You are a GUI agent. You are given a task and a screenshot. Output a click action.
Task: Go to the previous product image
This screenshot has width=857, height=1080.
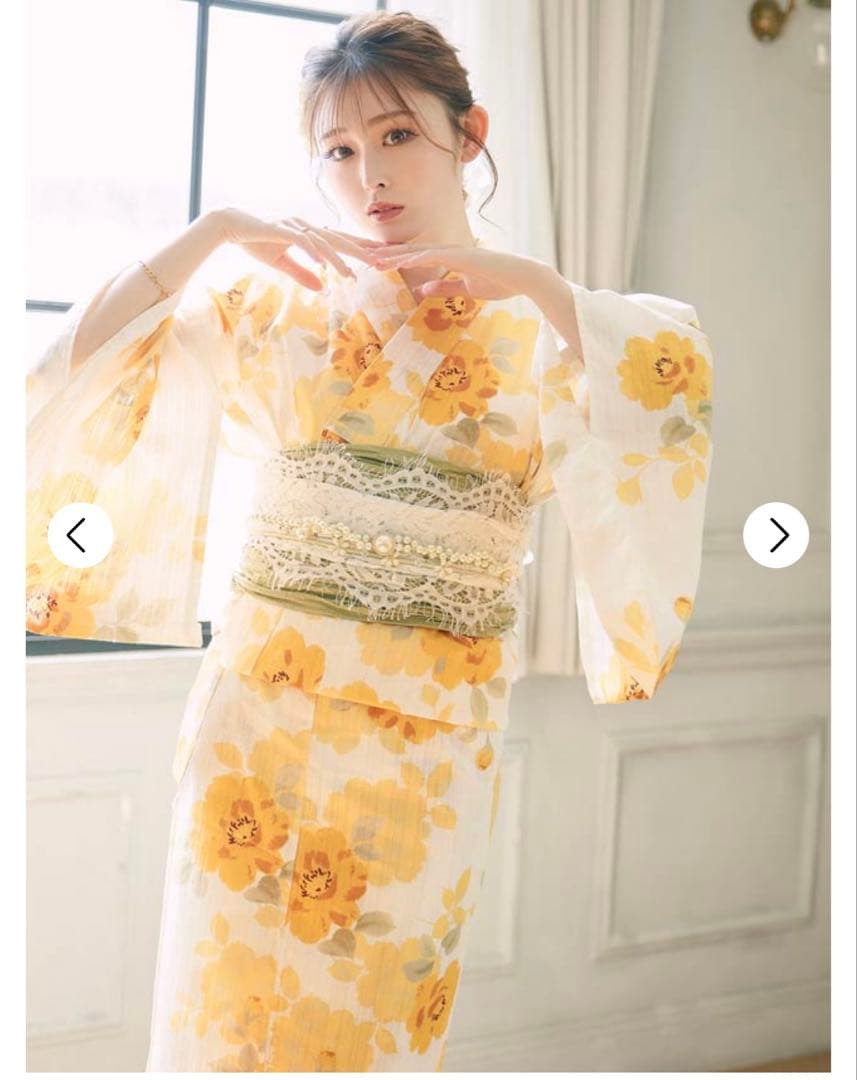coord(80,536)
